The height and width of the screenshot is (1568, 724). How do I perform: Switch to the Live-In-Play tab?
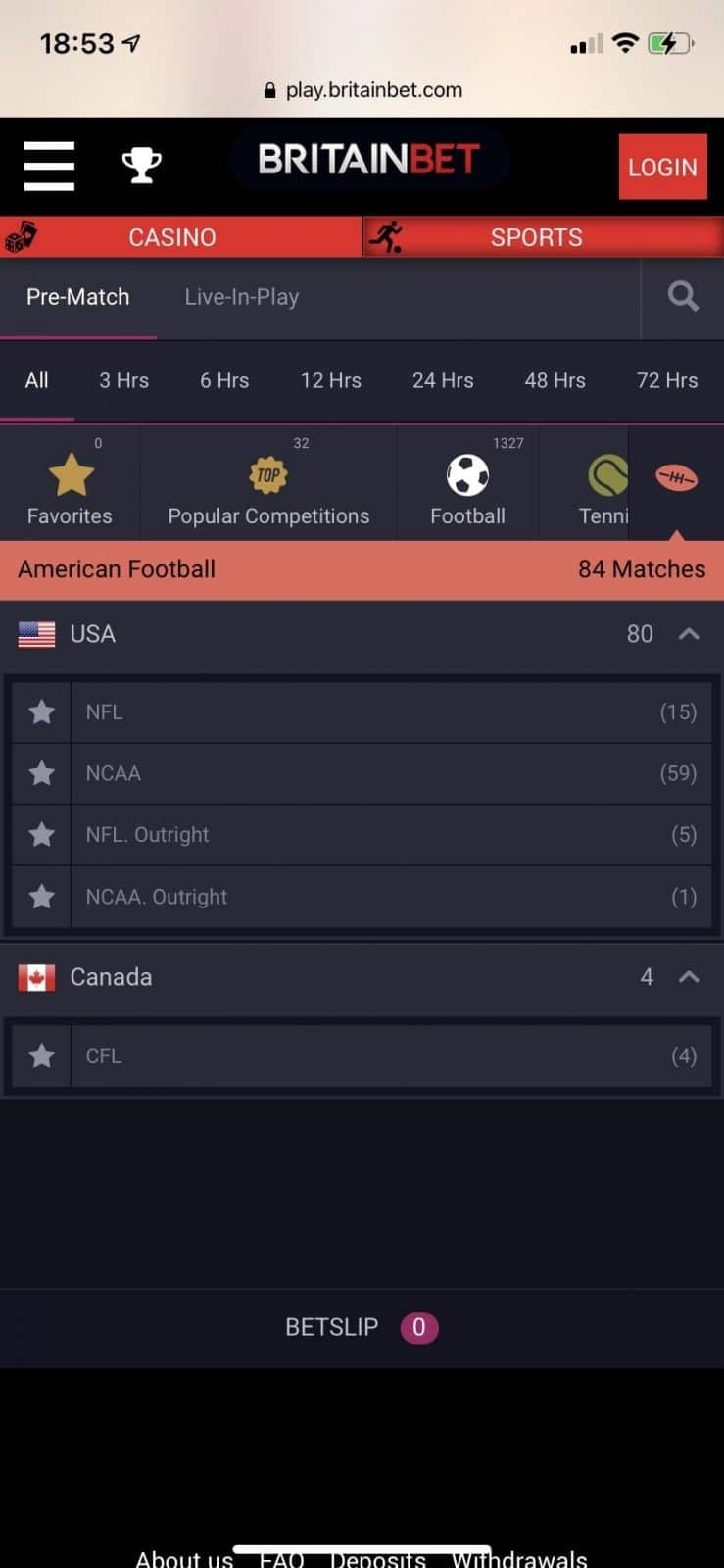tap(241, 297)
